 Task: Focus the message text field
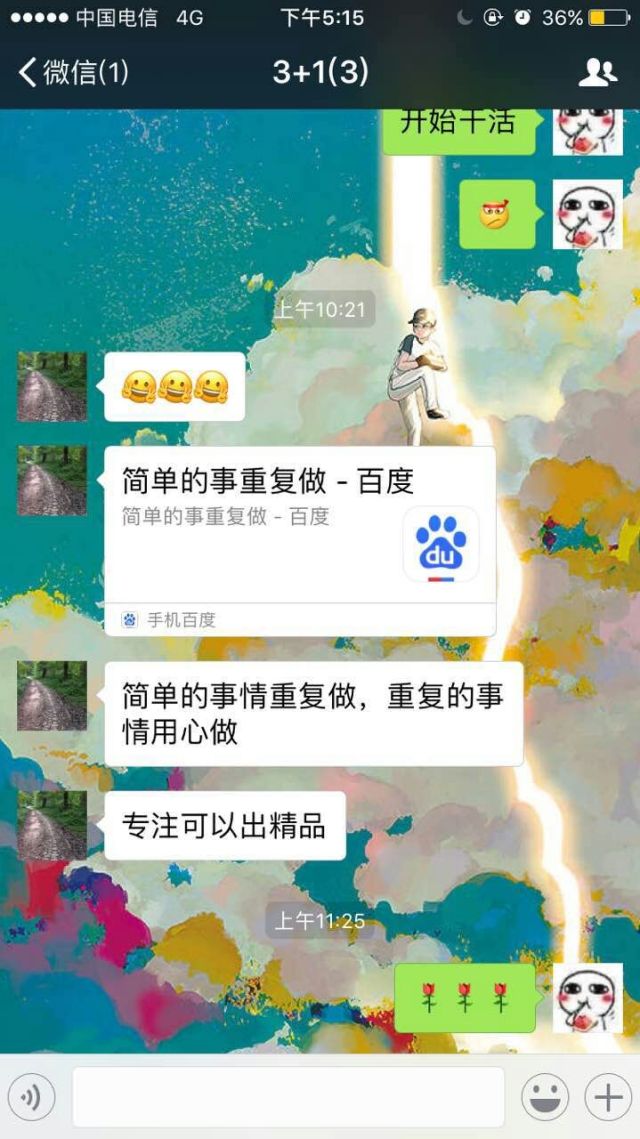(288, 1098)
